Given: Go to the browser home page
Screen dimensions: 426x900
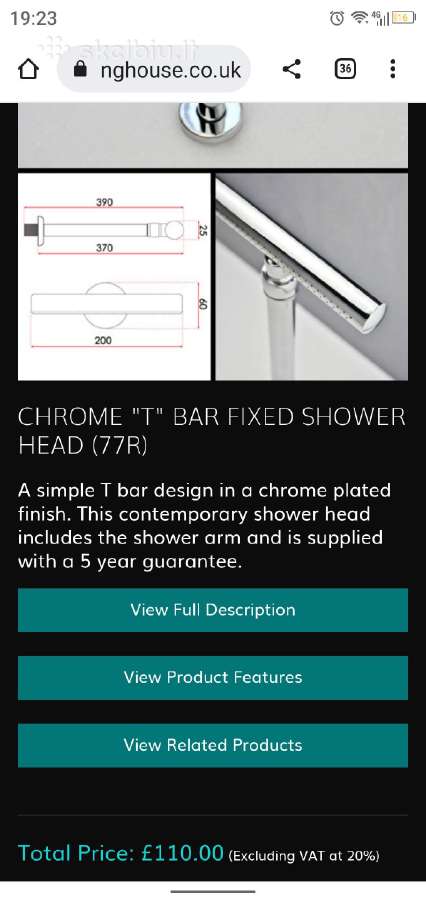Looking at the screenshot, I should pyautogui.click(x=29, y=69).
